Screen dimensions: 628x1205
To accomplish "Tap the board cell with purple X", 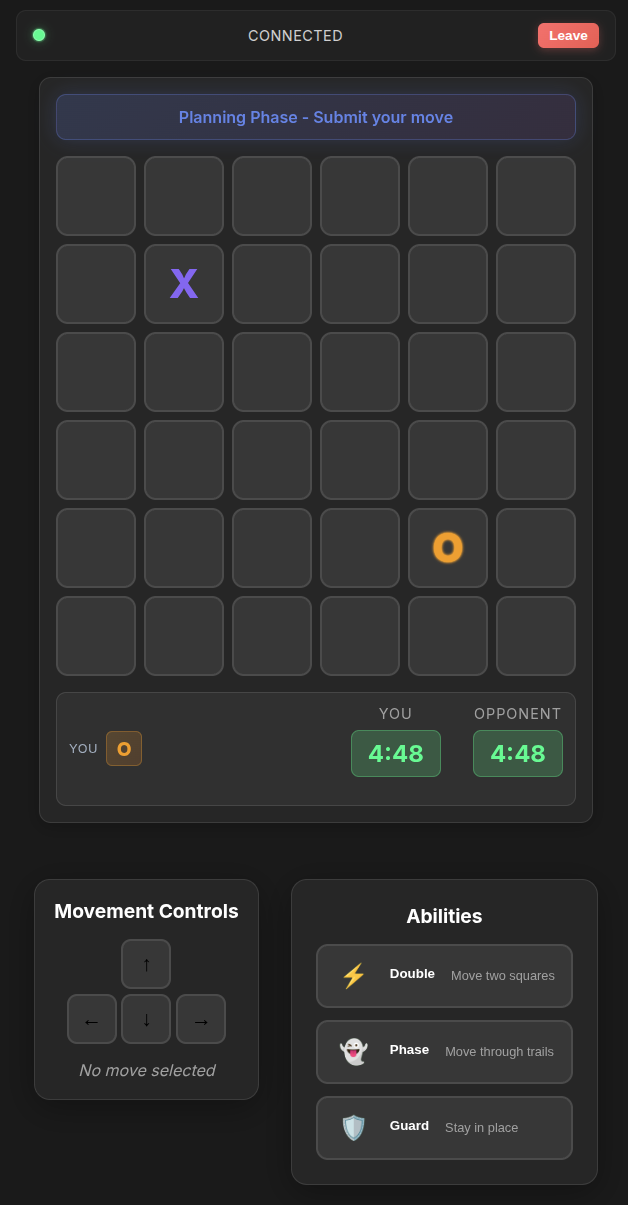I will [184, 284].
